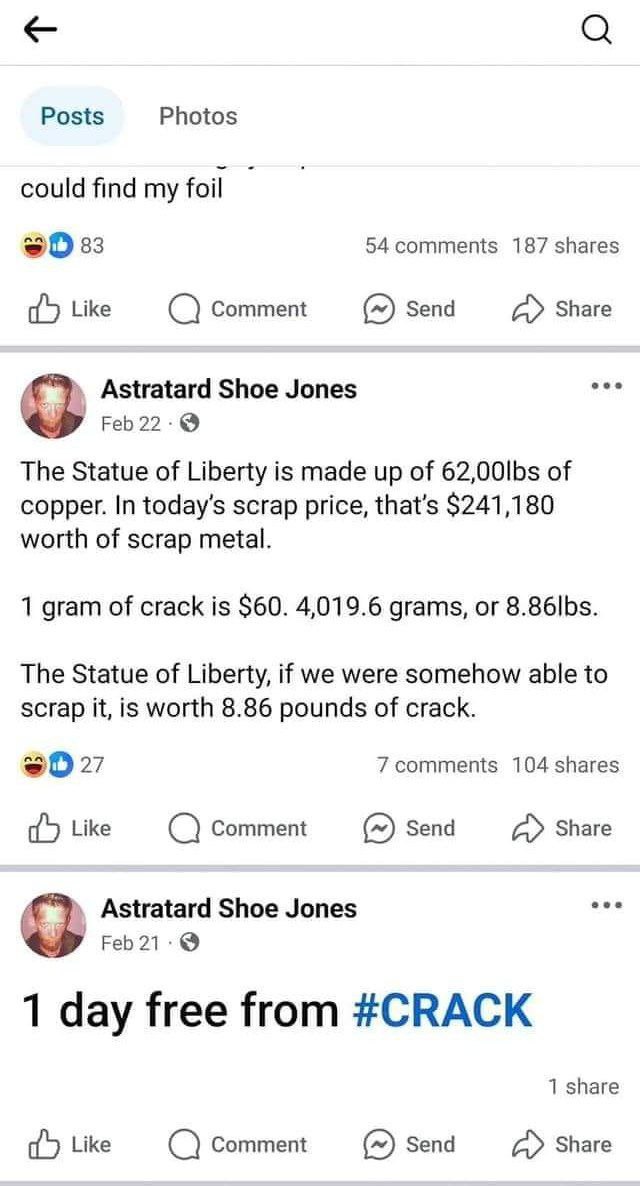640x1186 pixels.
Task: Open overflow menu on Feb 22 post
Action: (x=607, y=386)
